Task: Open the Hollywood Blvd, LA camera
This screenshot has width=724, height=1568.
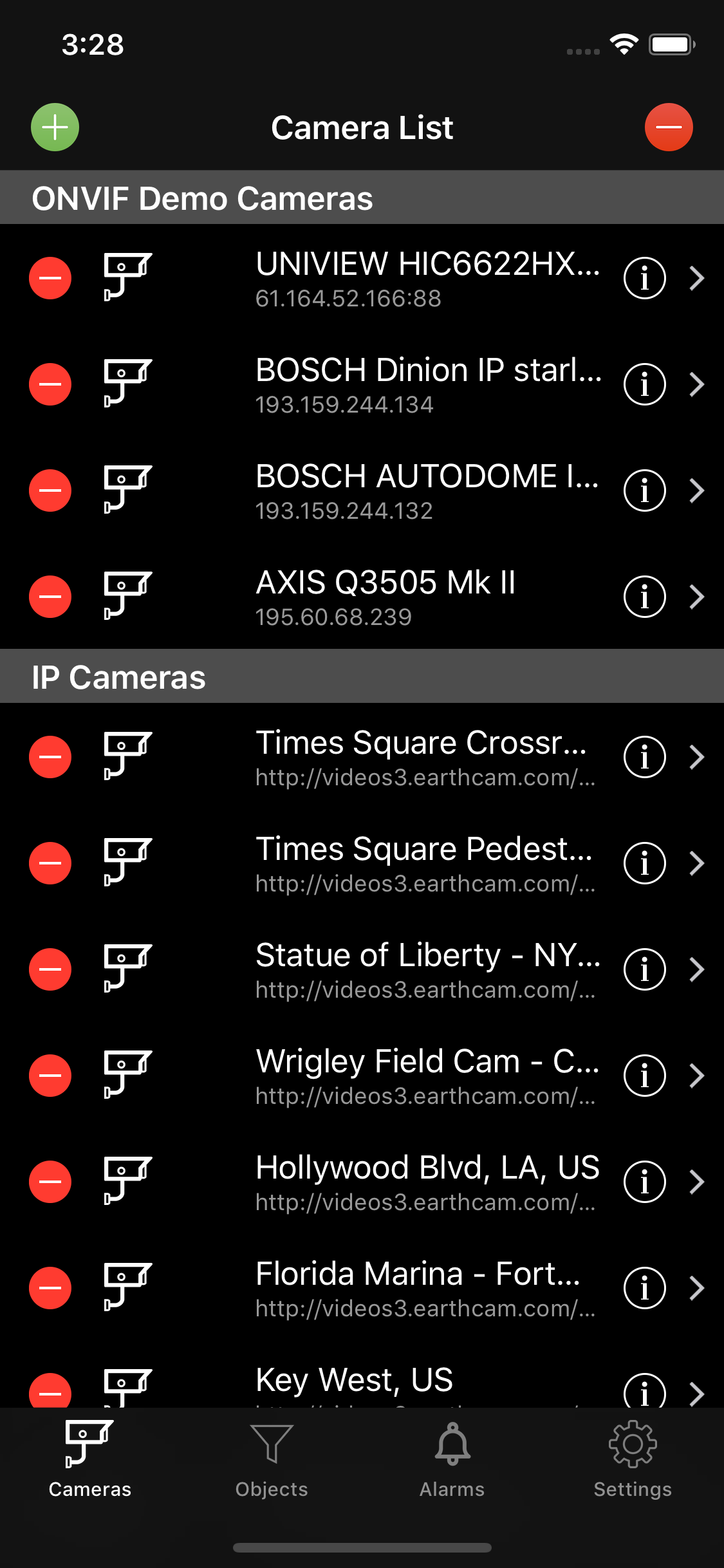Action: tap(426, 1182)
